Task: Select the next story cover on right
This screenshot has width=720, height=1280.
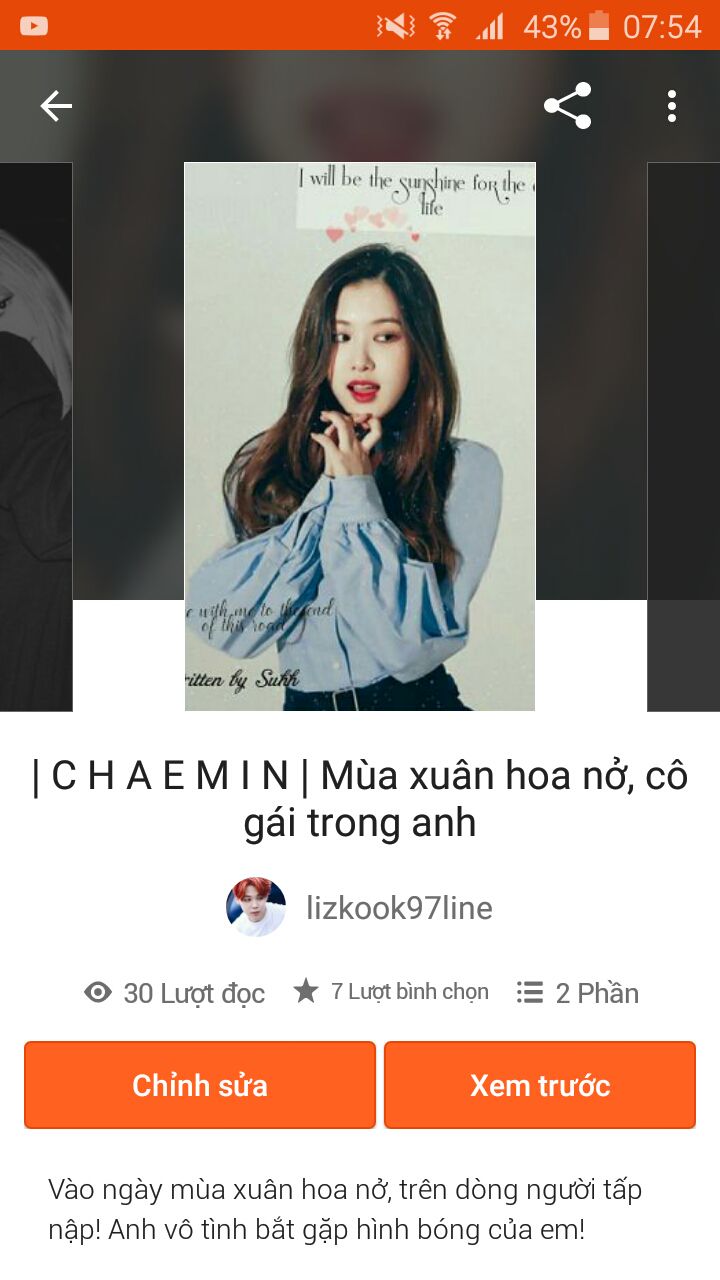Action: tap(684, 436)
